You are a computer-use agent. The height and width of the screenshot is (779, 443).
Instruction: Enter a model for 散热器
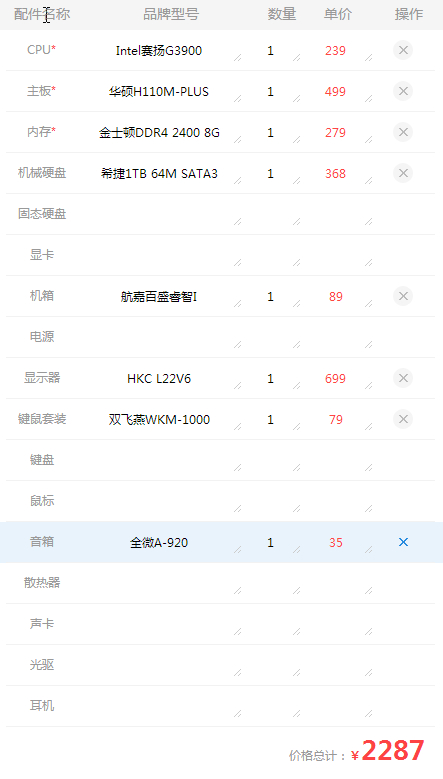[159, 583]
